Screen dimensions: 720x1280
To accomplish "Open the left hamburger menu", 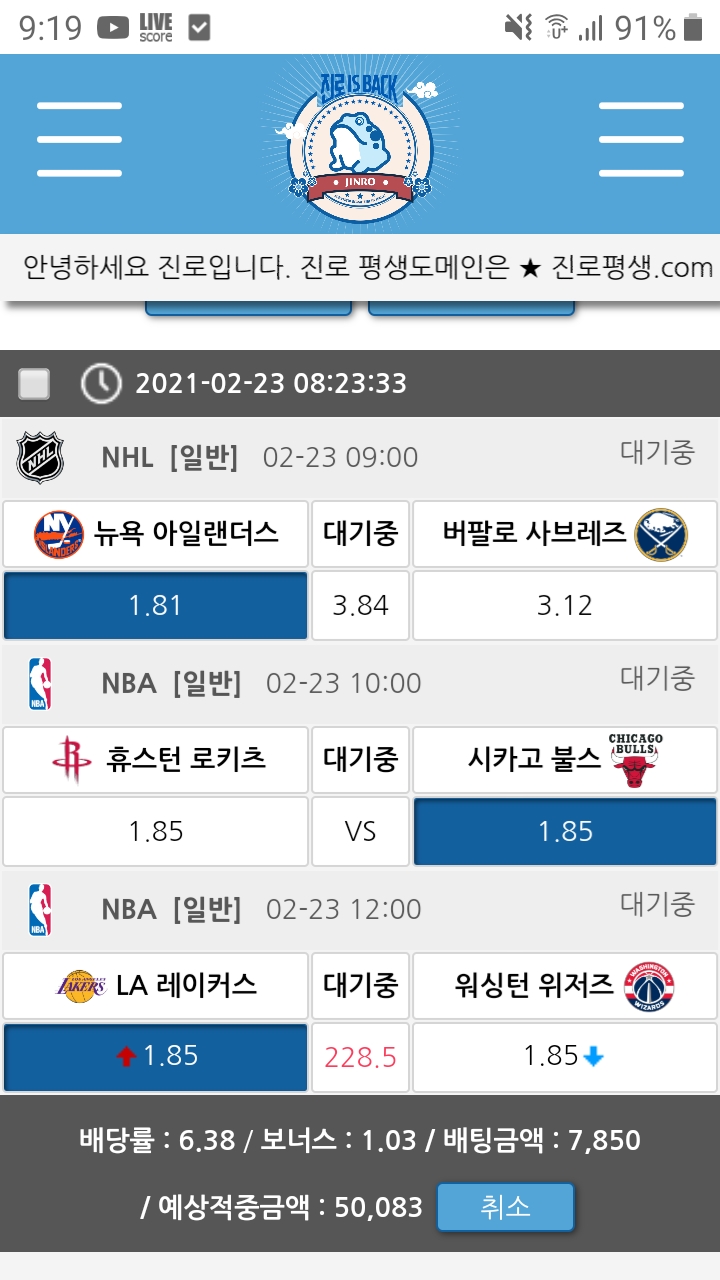I will [79, 139].
